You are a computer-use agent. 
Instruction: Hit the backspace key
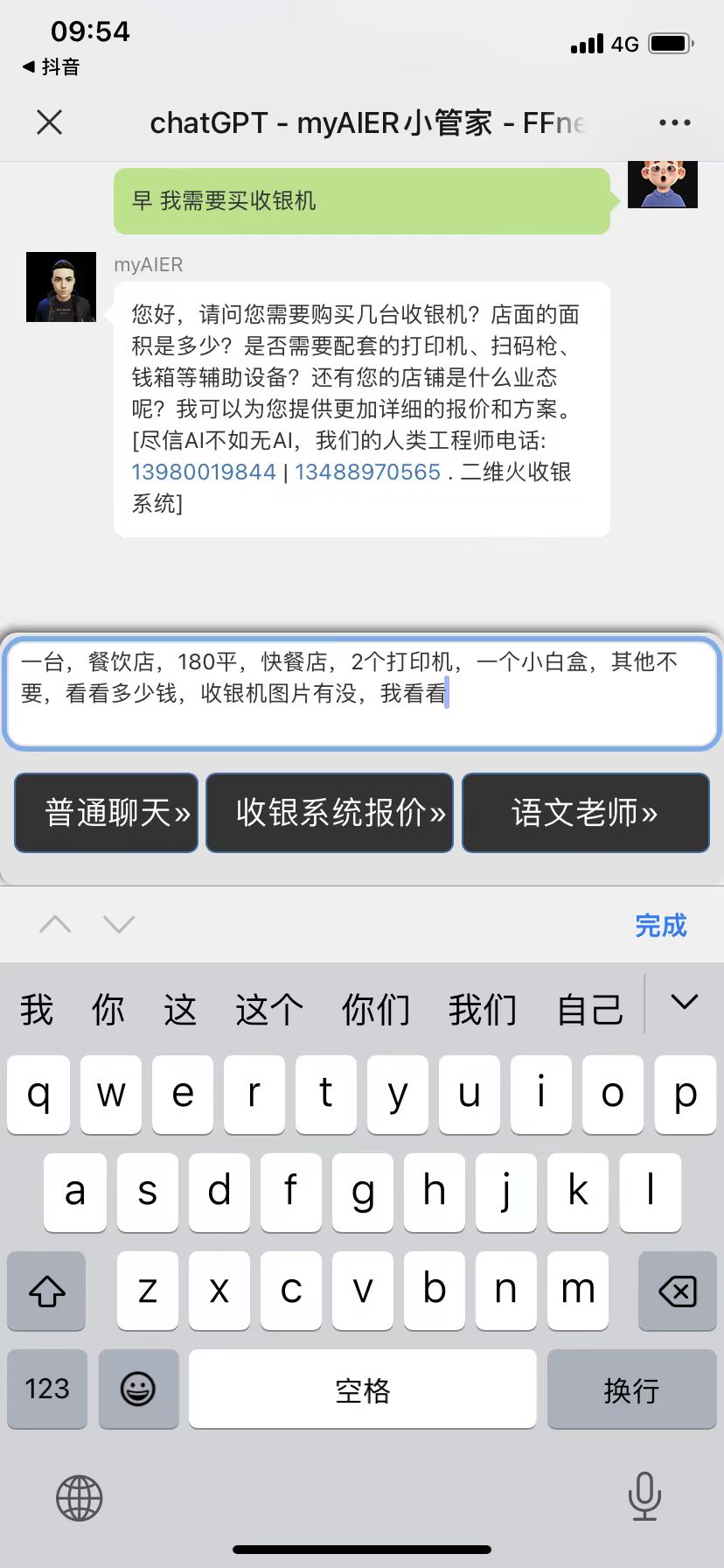tap(678, 1291)
